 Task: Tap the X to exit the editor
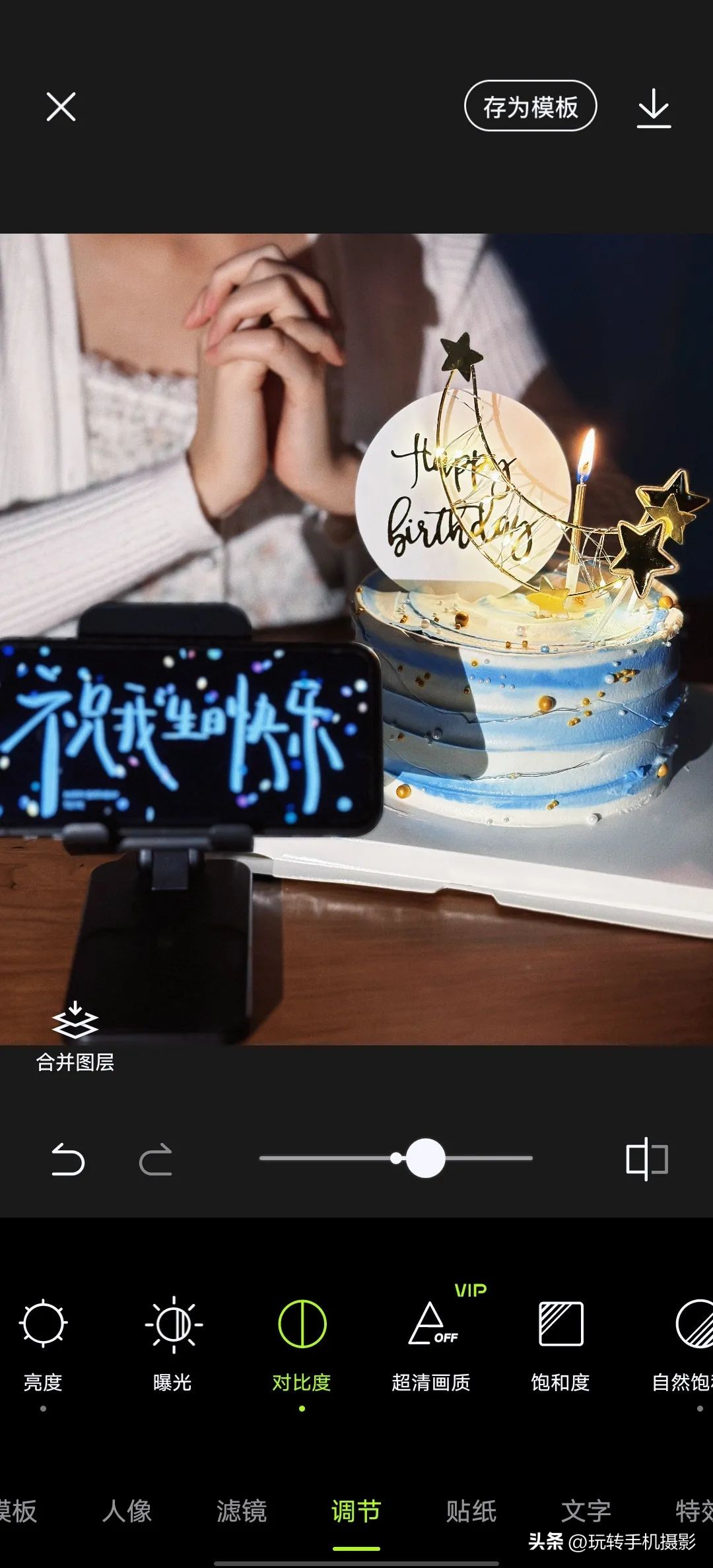tap(60, 106)
